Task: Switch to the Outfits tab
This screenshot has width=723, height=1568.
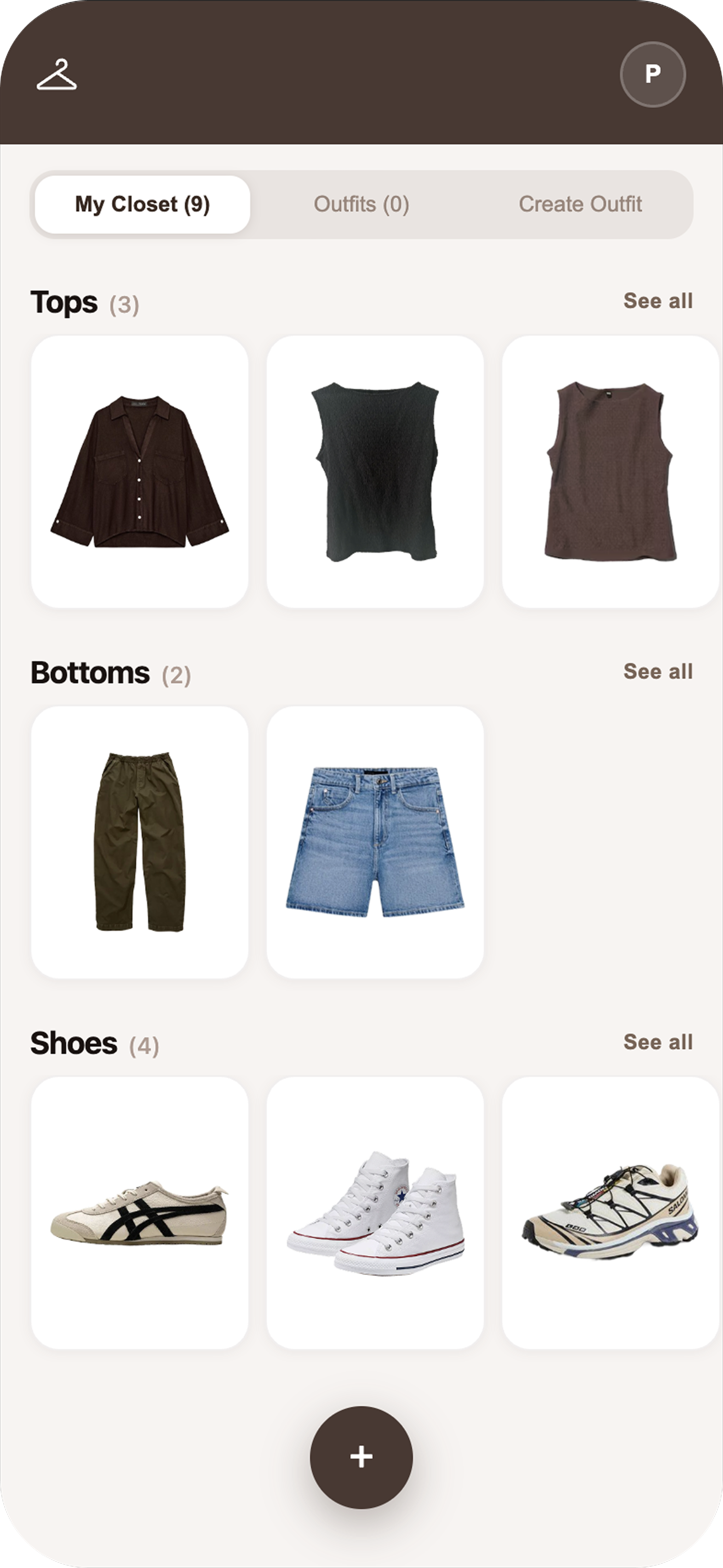Action: point(361,205)
